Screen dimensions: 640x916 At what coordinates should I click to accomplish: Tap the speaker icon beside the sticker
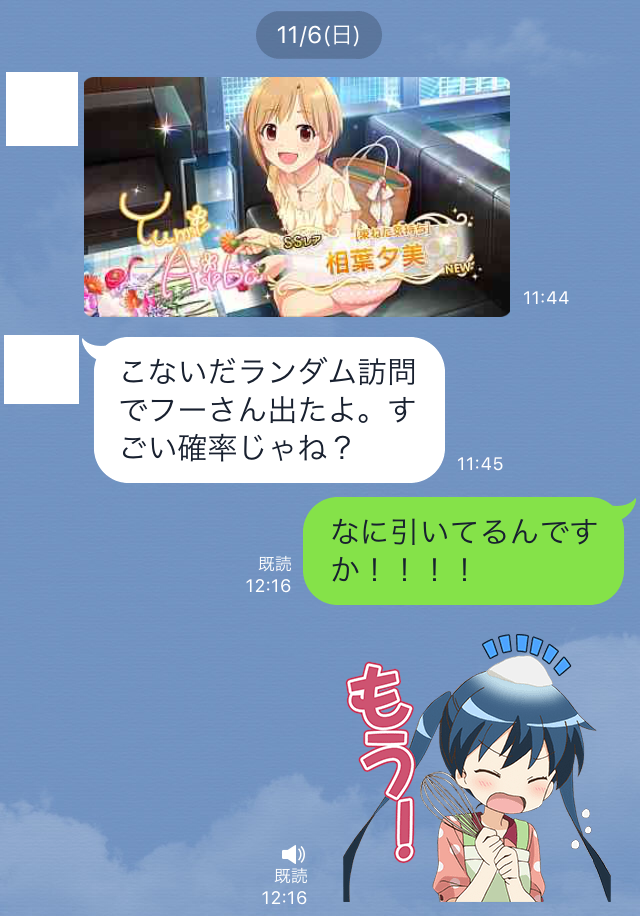point(292,854)
